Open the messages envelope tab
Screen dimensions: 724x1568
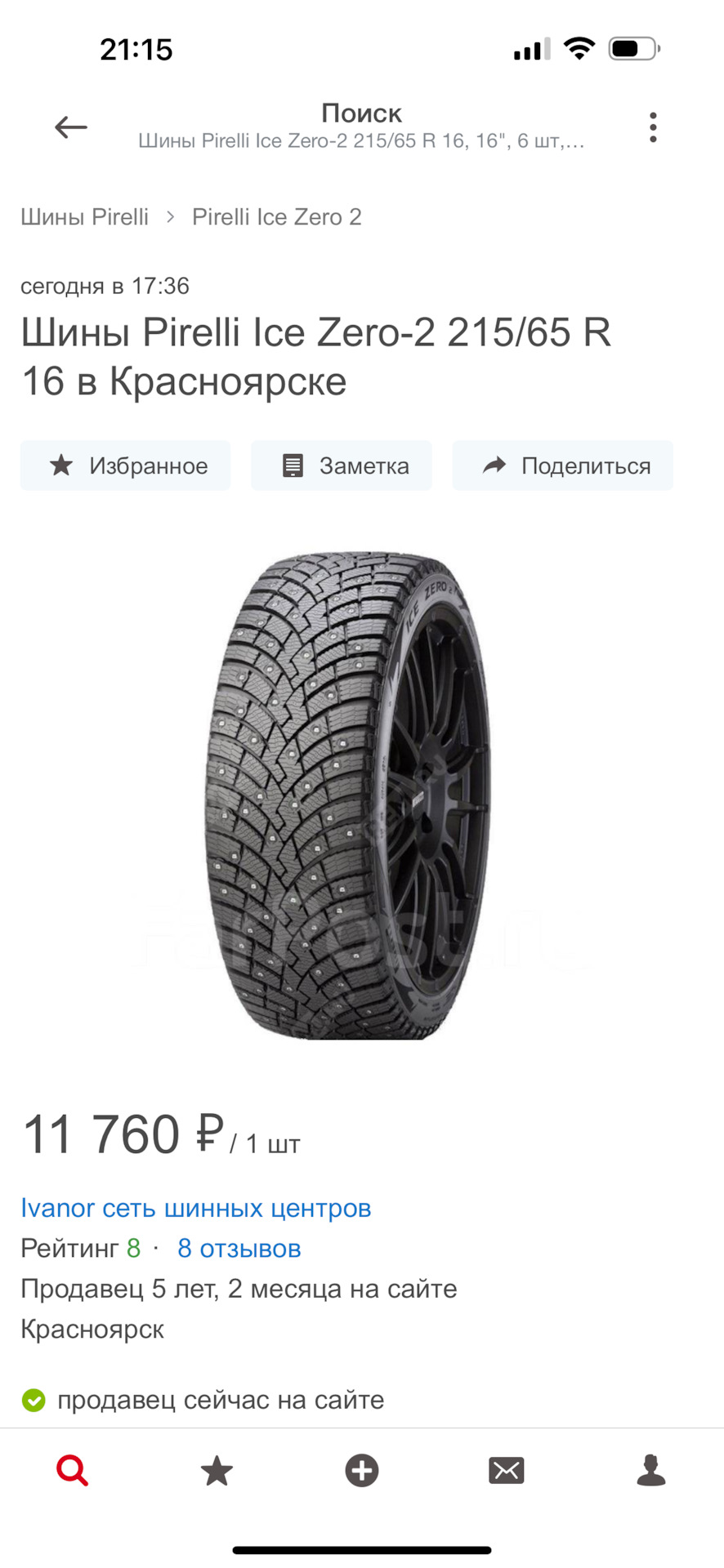(x=507, y=1471)
